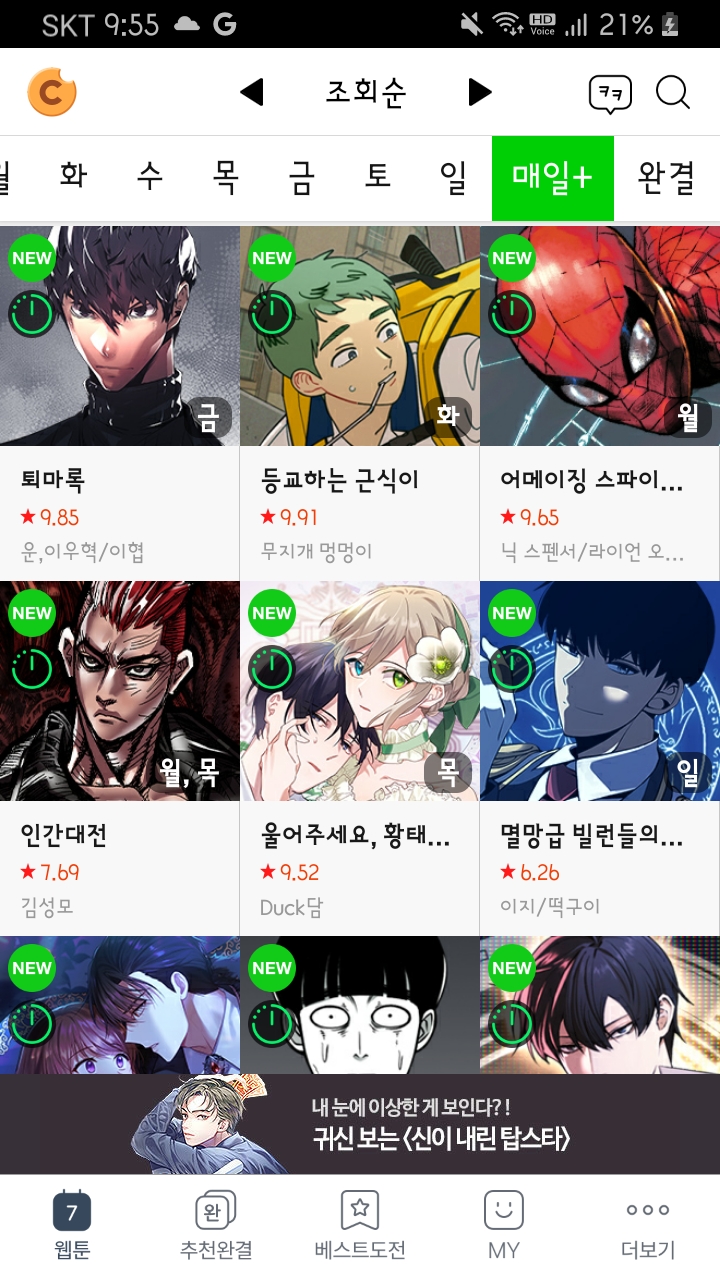Switch to the 화 day tab
720x1280 pixels.
[73, 178]
